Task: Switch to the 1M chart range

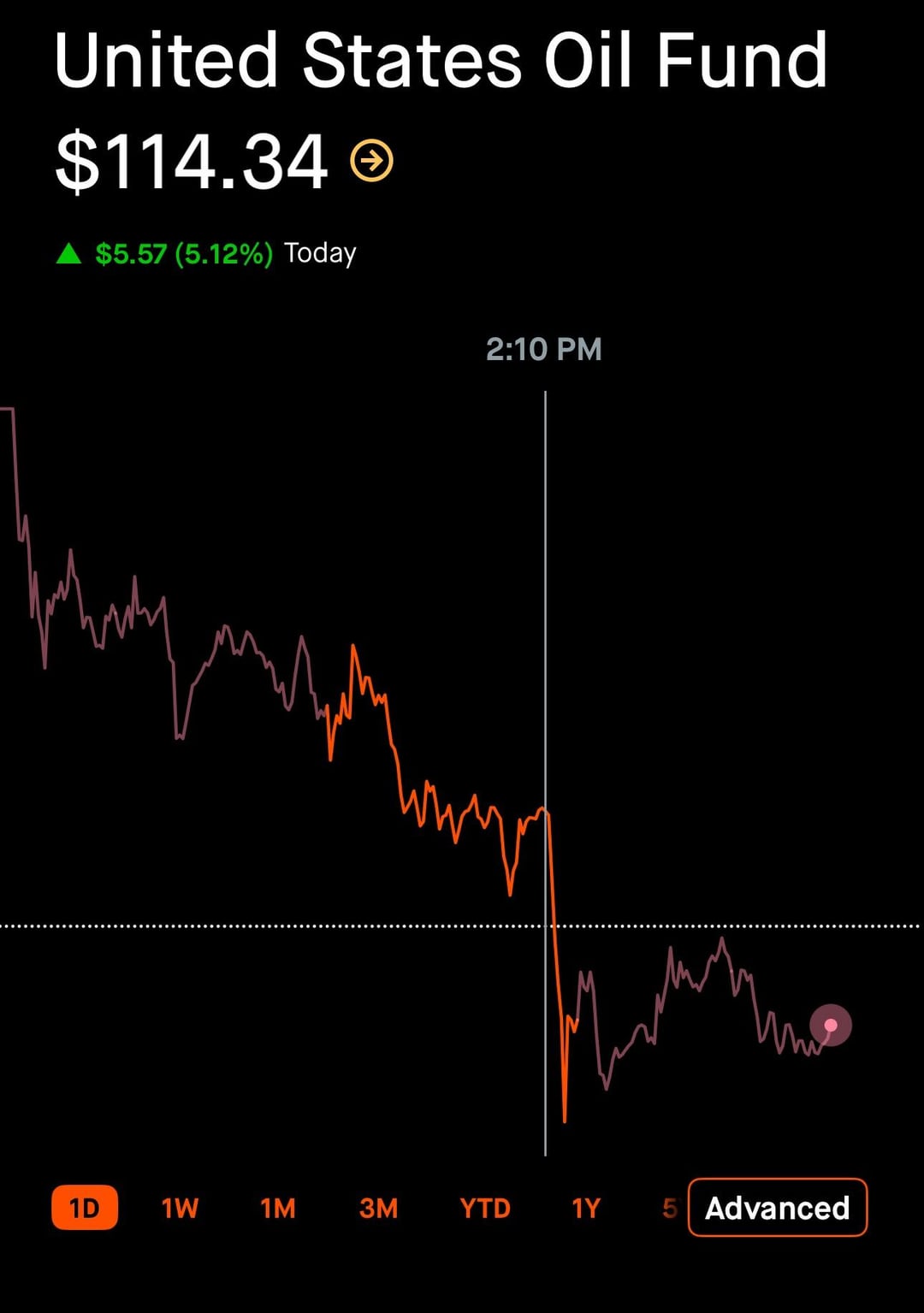Action: [x=278, y=1208]
